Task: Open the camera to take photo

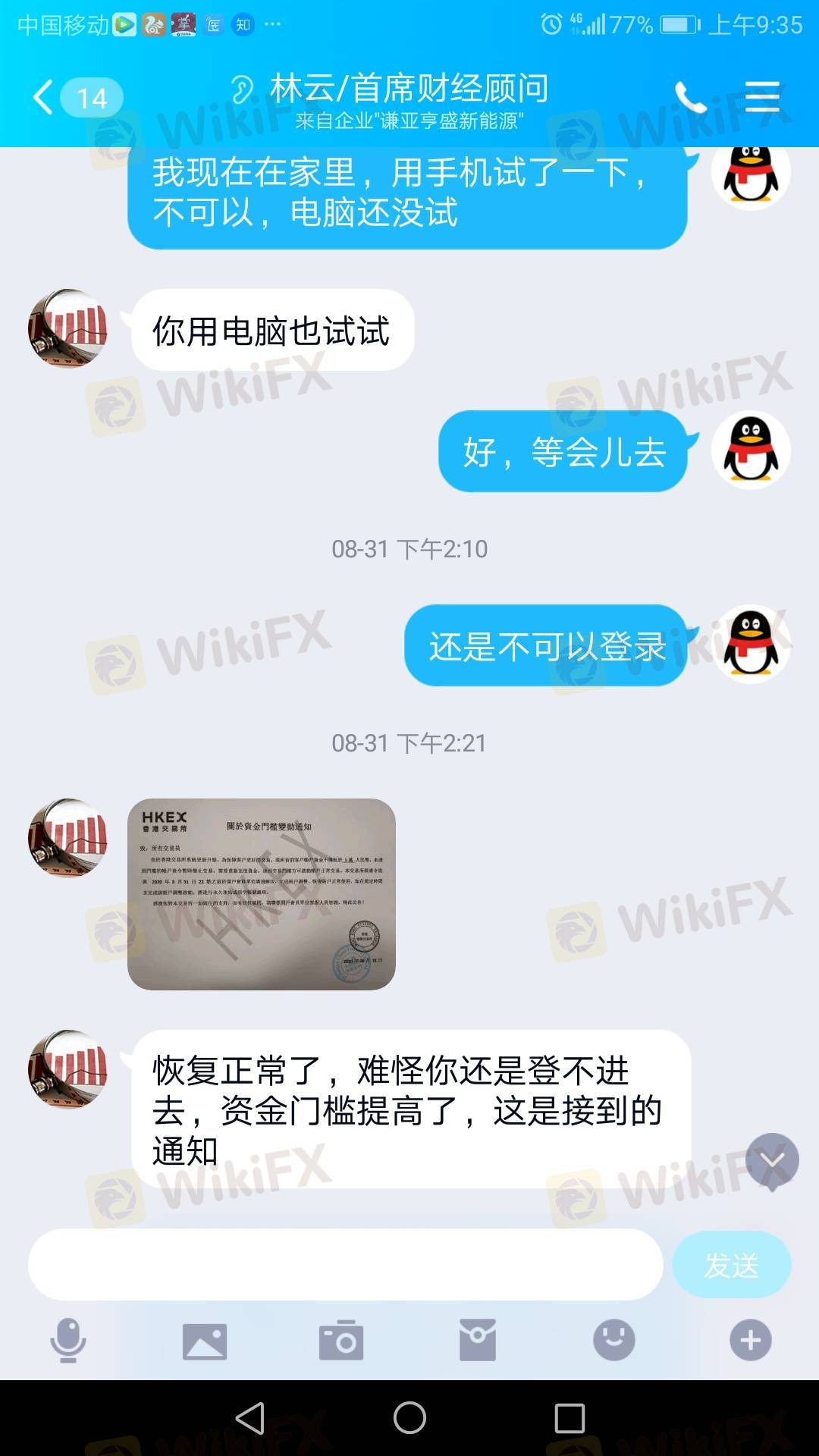Action: (341, 1341)
